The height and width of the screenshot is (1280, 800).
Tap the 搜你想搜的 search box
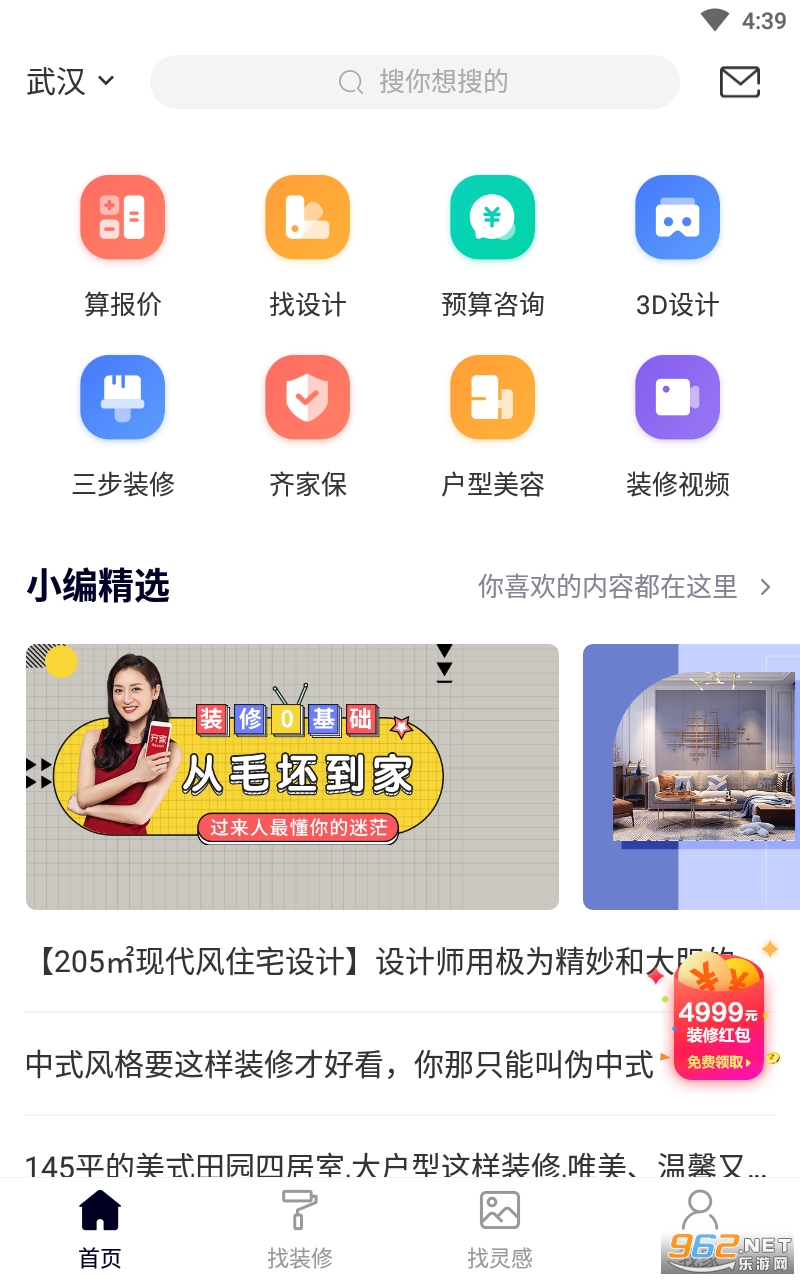click(x=415, y=82)
